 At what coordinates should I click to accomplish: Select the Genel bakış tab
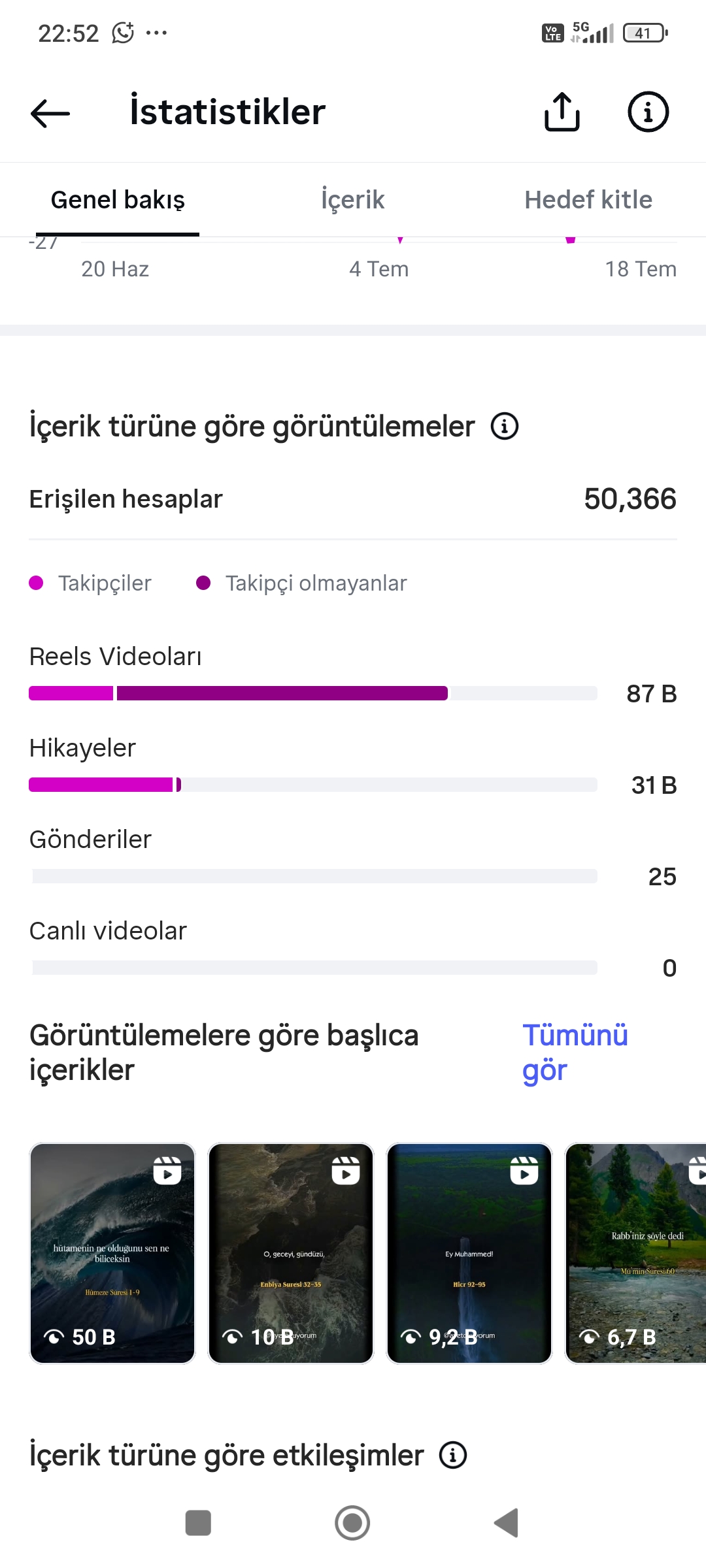tap(118, 200)
